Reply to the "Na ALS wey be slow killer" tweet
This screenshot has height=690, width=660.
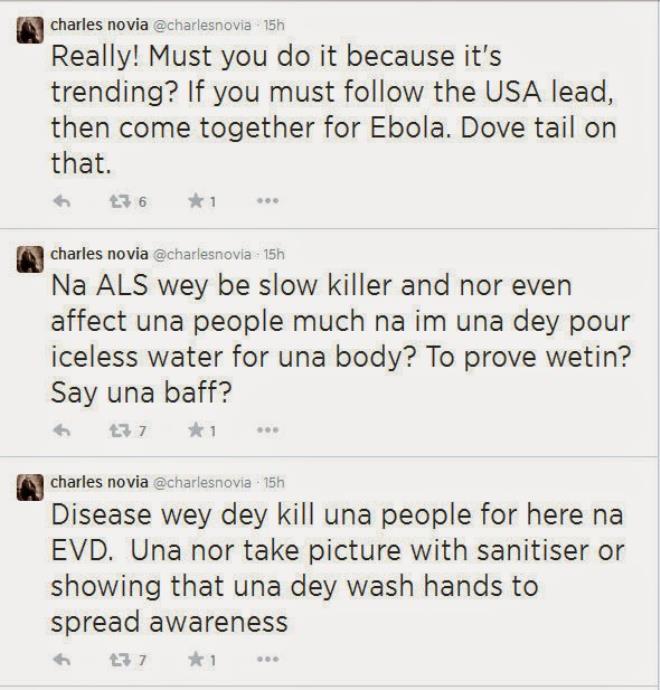click(x=62, y=430)
